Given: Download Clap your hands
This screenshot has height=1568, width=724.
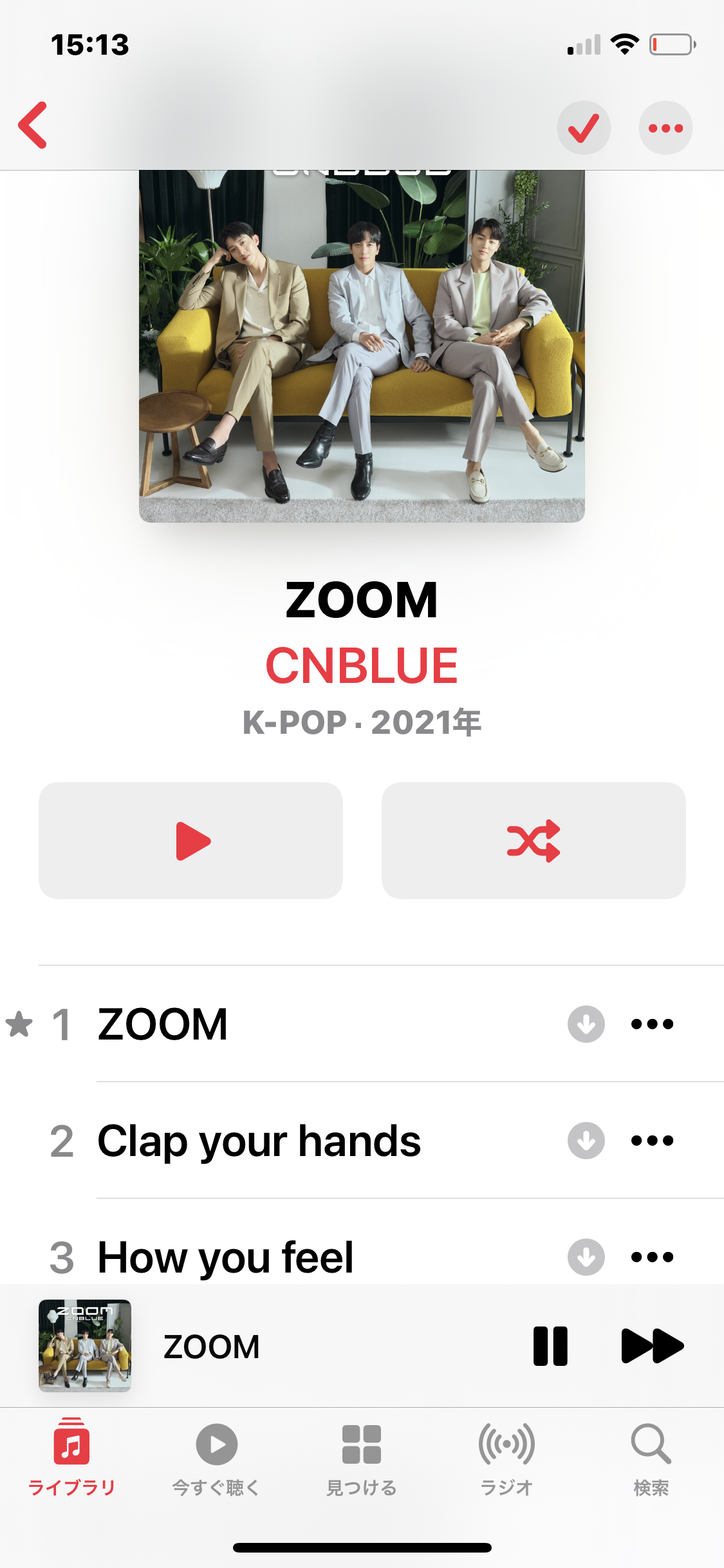Looking at the screenshot, I should (x=586, y=1141).
